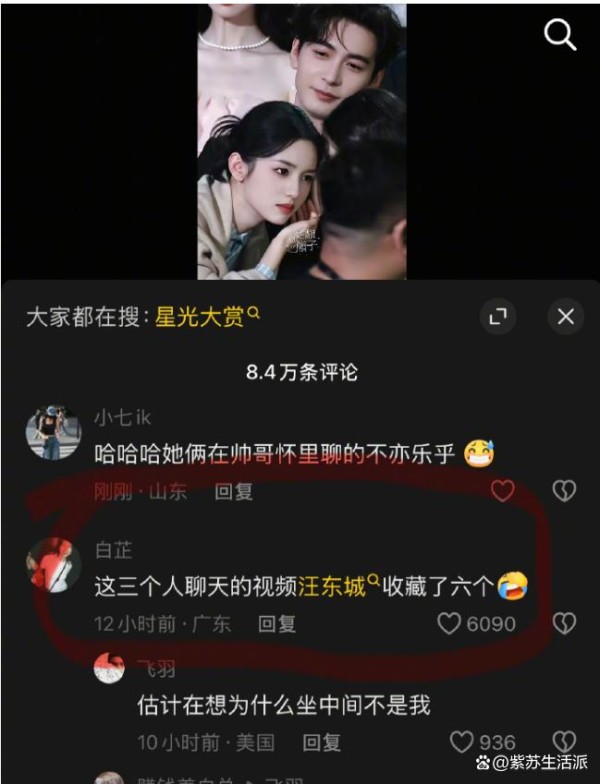The image size is (600, 784).
Task: Search the highlighted name 汪东城
Action: click(336, 587)
